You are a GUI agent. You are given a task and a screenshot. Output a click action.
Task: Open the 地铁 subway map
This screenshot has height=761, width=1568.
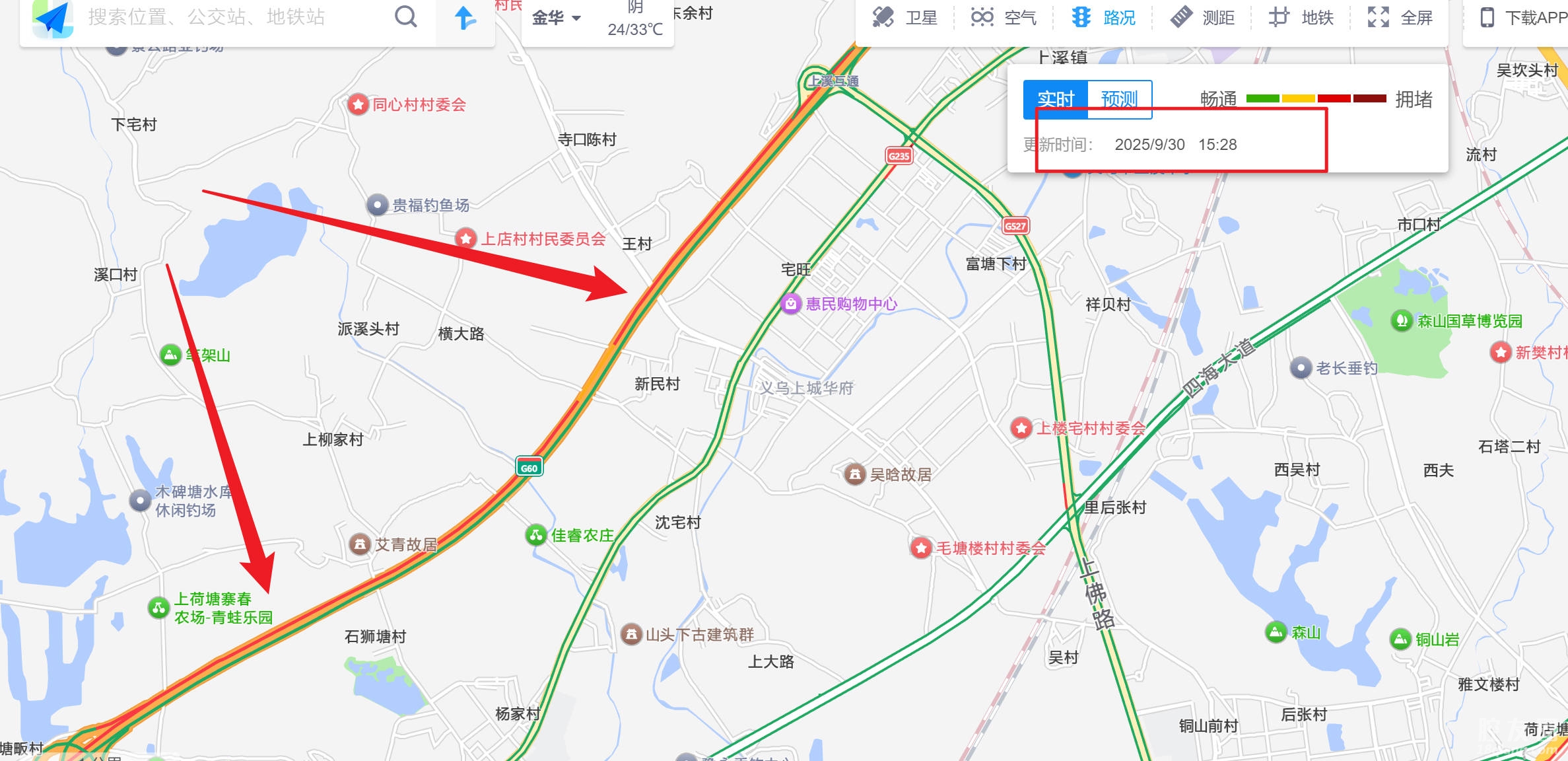(x=1301, y=17)
